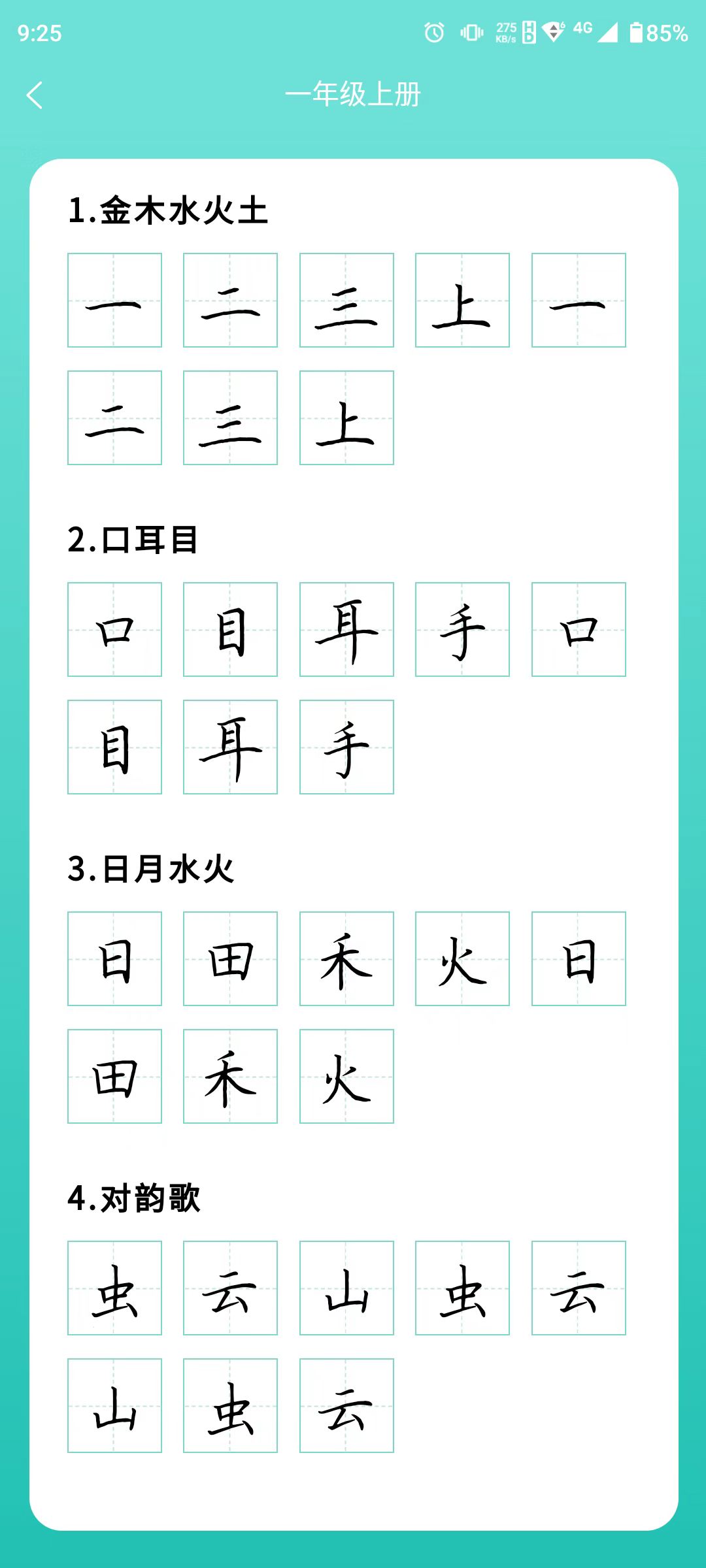706x1568 pixels.
Task: Go back using the top-left arrow
Action: pyautogui.click(x=35, y=95)
